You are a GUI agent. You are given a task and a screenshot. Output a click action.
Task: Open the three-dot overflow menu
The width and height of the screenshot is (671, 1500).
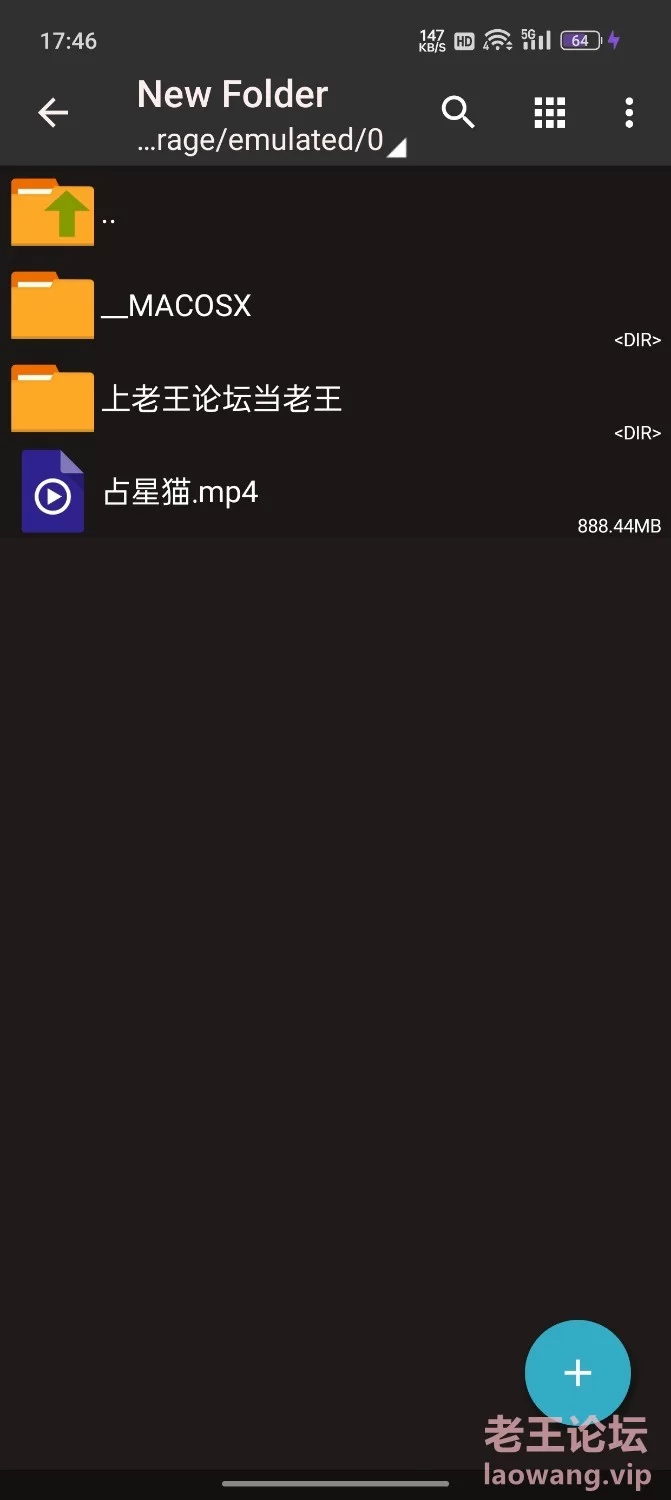pos(629,113)
